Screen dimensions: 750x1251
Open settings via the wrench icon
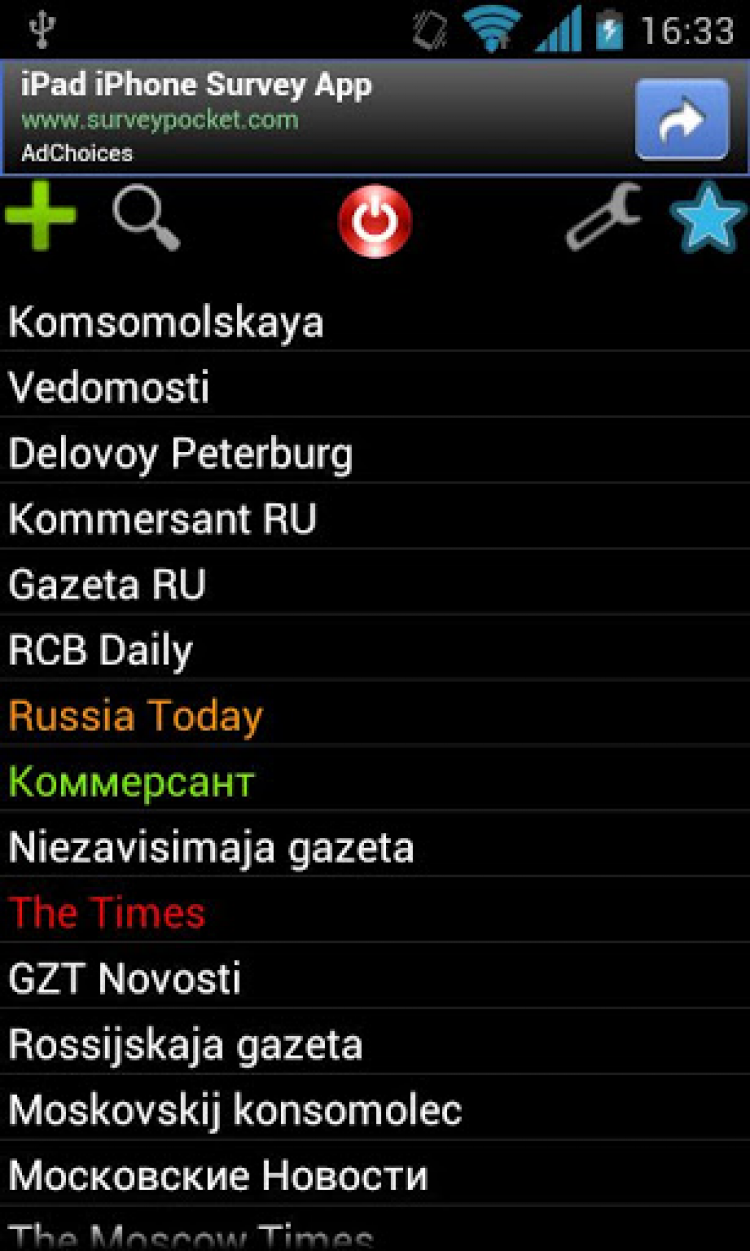click(603, 218)
